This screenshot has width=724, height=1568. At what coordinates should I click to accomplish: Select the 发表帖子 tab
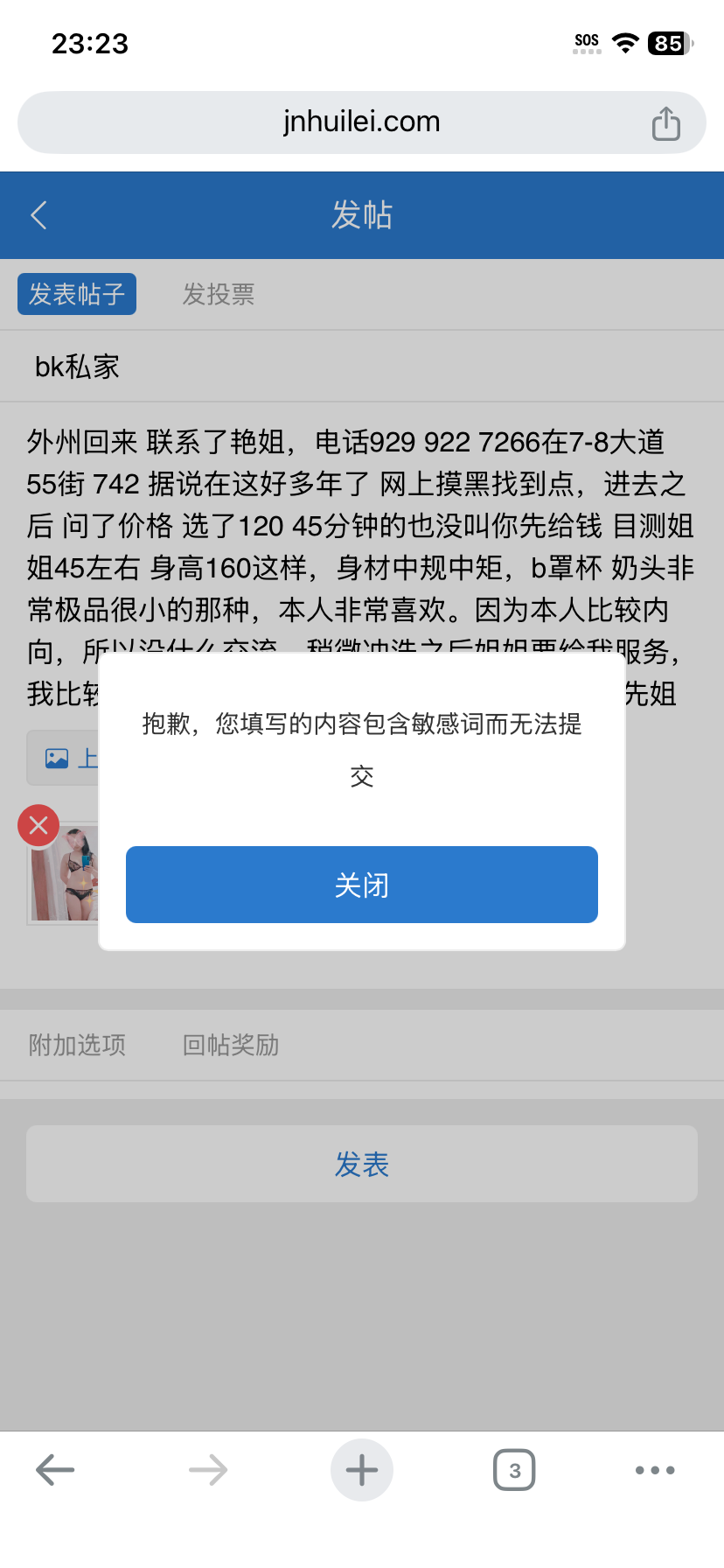click(x=77, y=294)
